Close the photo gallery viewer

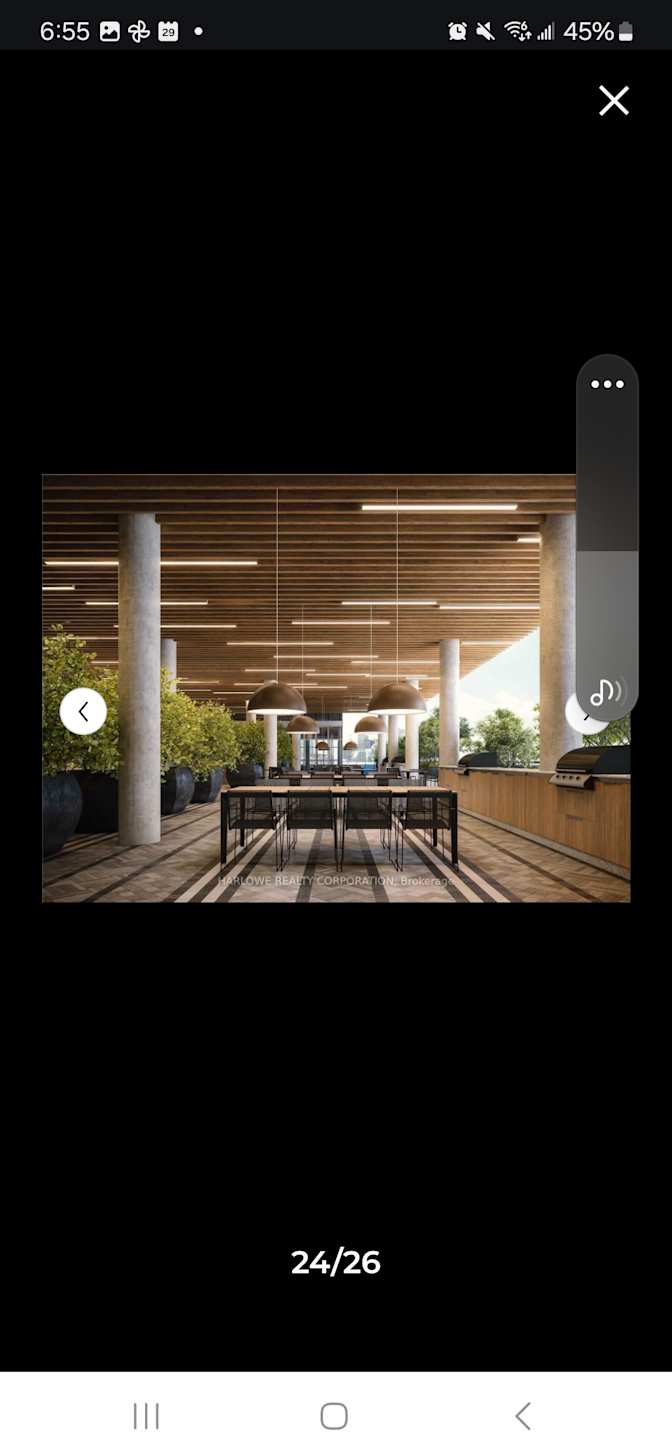(613, 101)
